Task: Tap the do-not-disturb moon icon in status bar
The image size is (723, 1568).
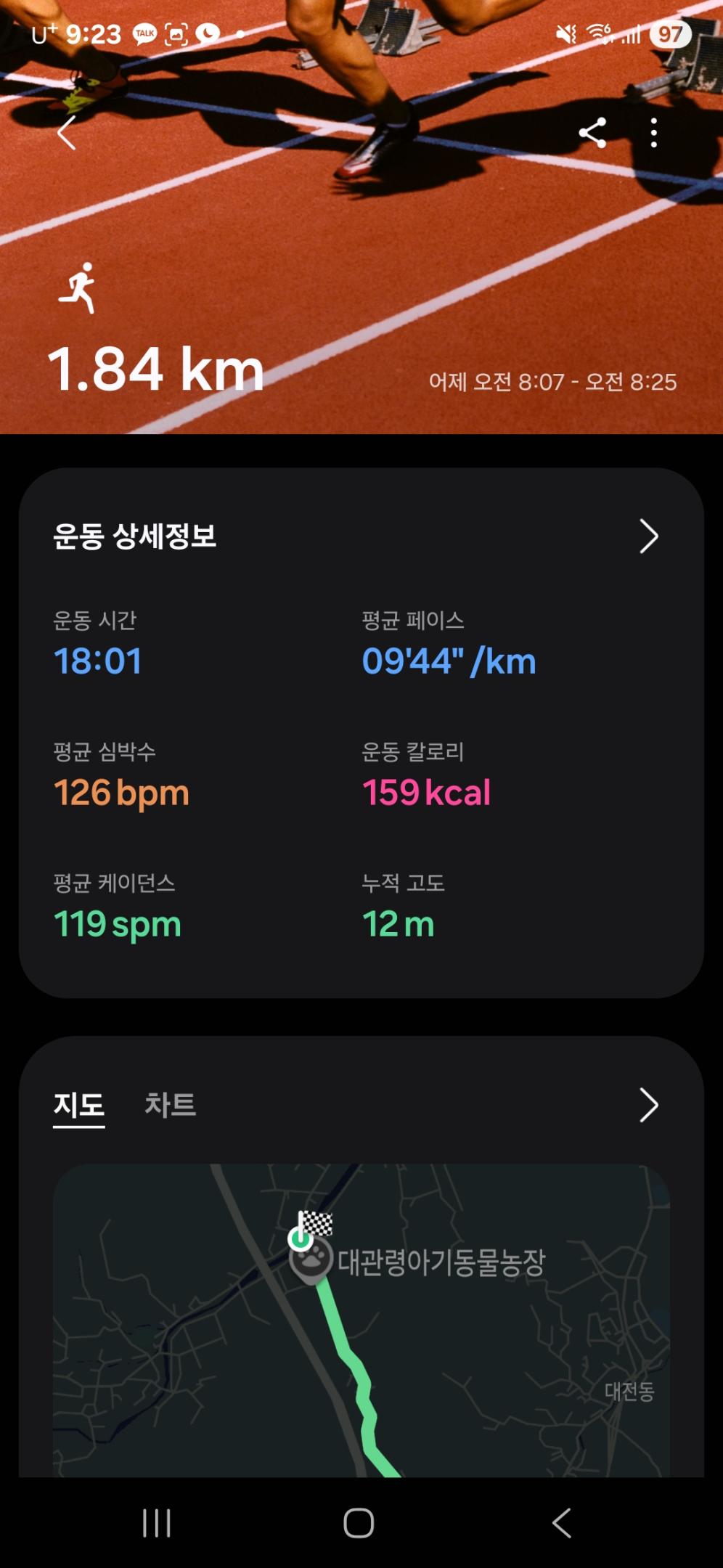Action: pyautogui.click(x=208, y=33)
